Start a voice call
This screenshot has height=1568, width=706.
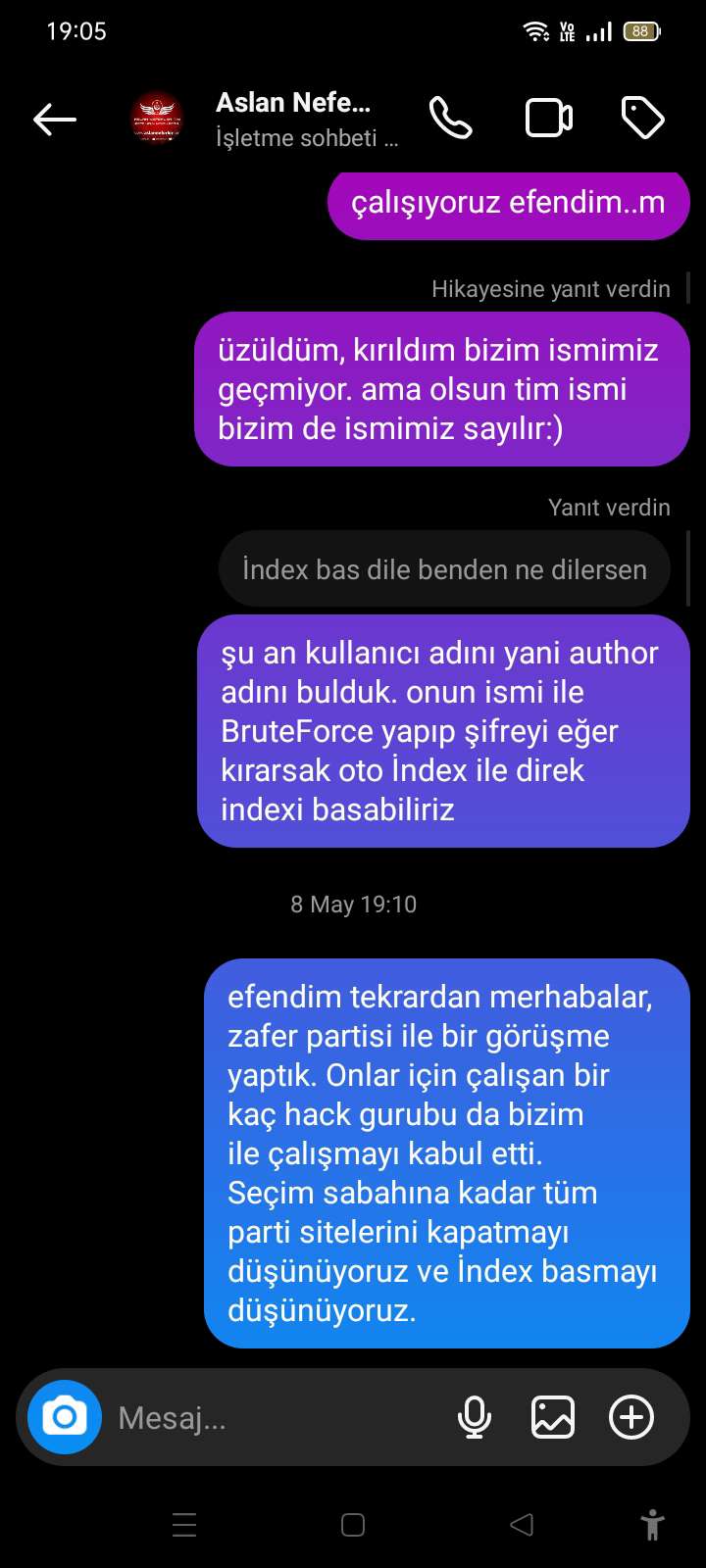pyautogui.click(x=451, y=119)
